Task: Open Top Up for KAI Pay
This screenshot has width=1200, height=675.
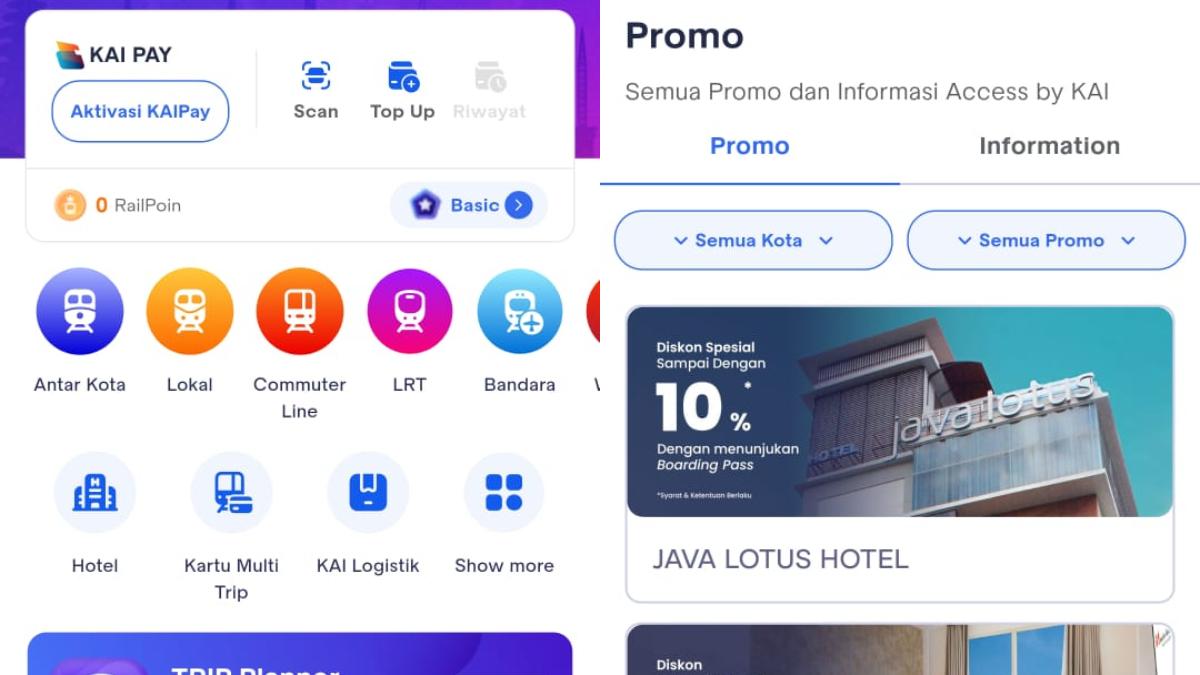Action: click(x=402, y=90)
